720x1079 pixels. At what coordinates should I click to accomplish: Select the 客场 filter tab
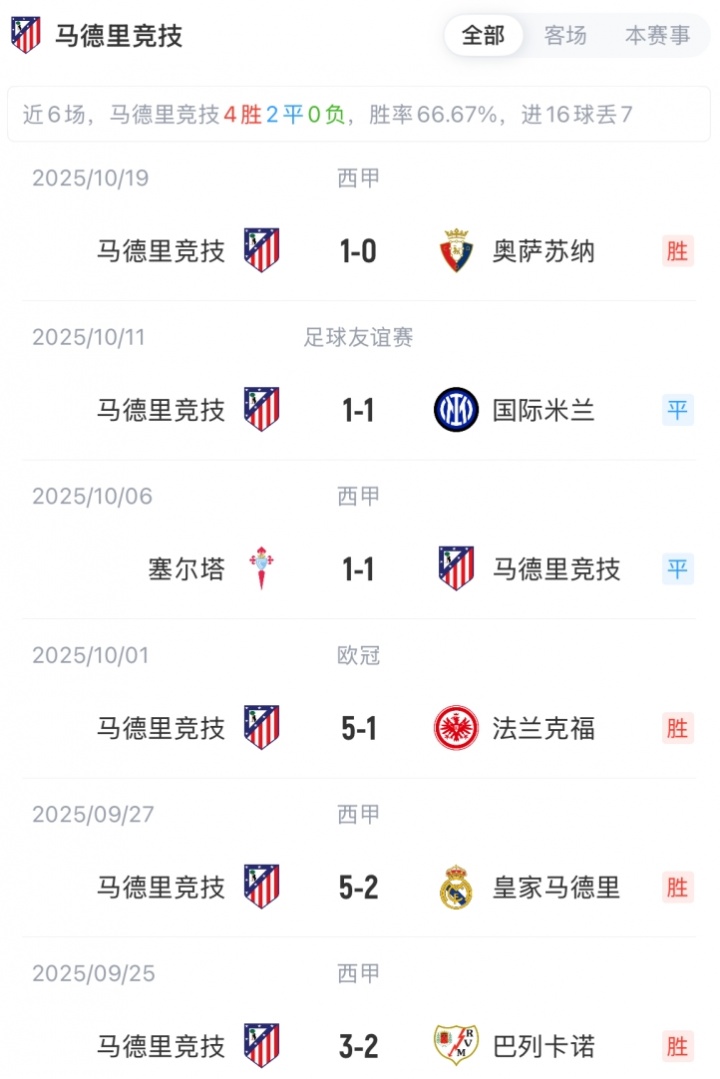tap(565, 36)
